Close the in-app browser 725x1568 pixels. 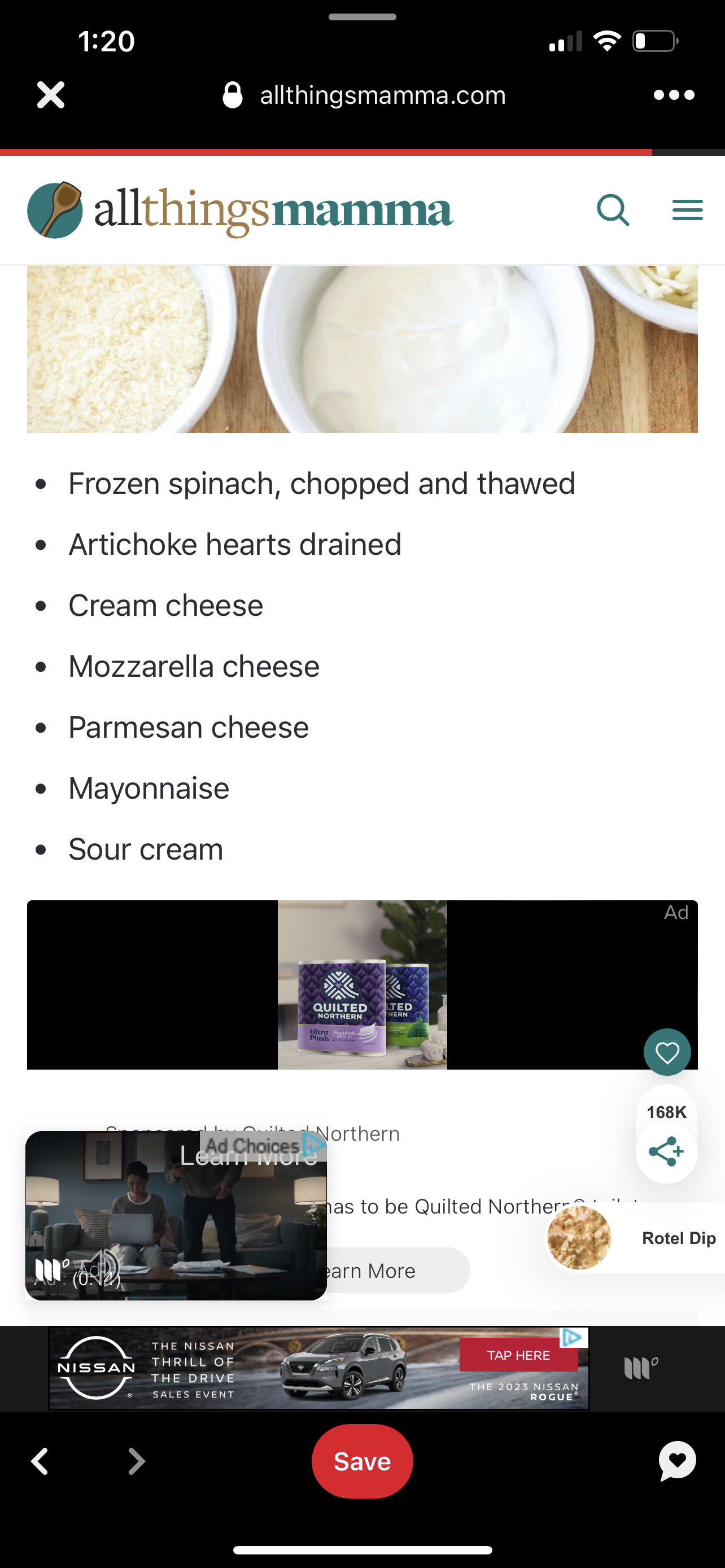(50, 95)
